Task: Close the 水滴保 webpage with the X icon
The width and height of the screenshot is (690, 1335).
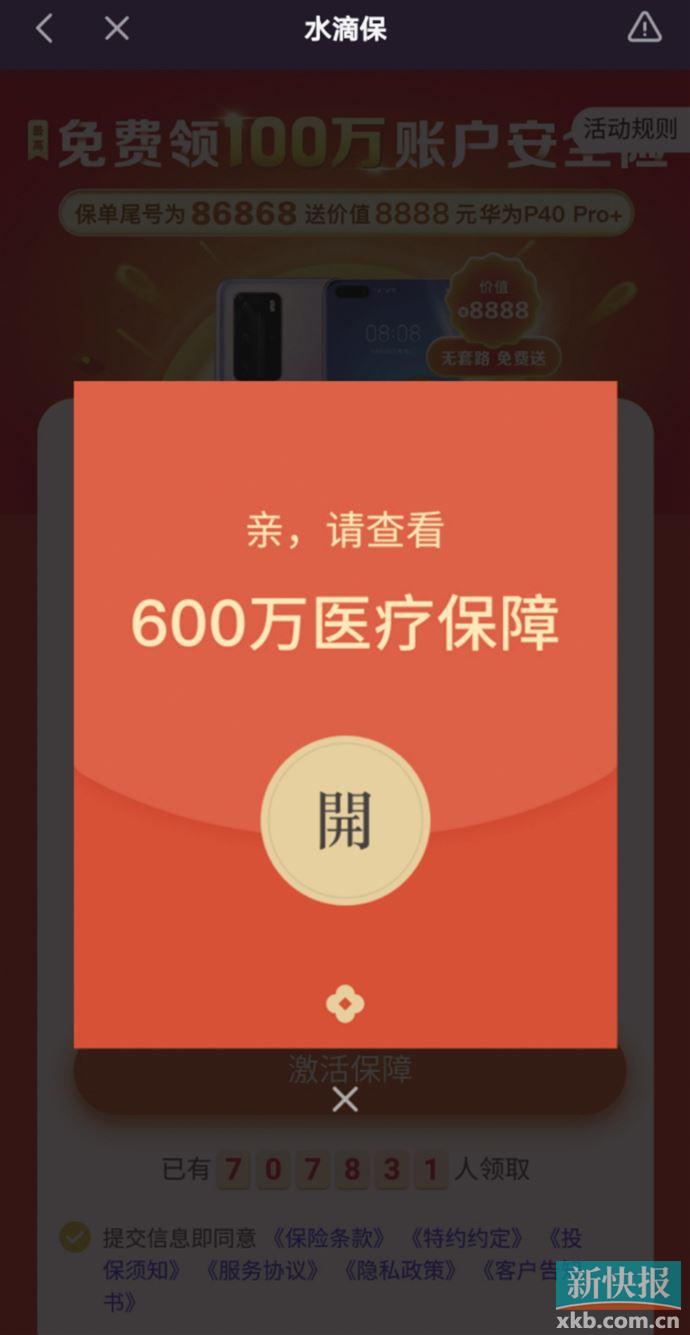Action: tap(117, 28)
